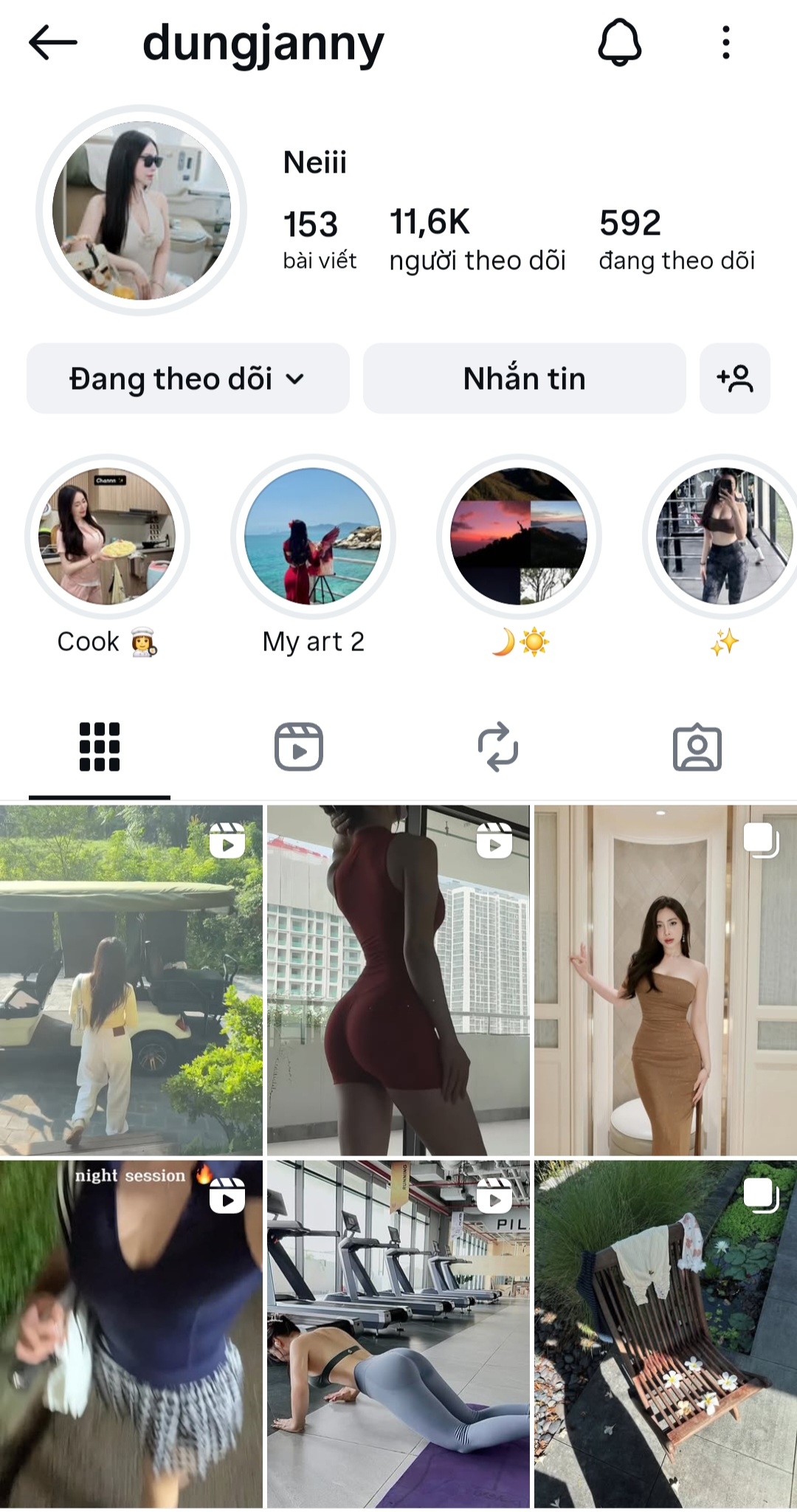Open the My art 2 highlight
The image size is (797, 1512).
click(x=313, y=537)
